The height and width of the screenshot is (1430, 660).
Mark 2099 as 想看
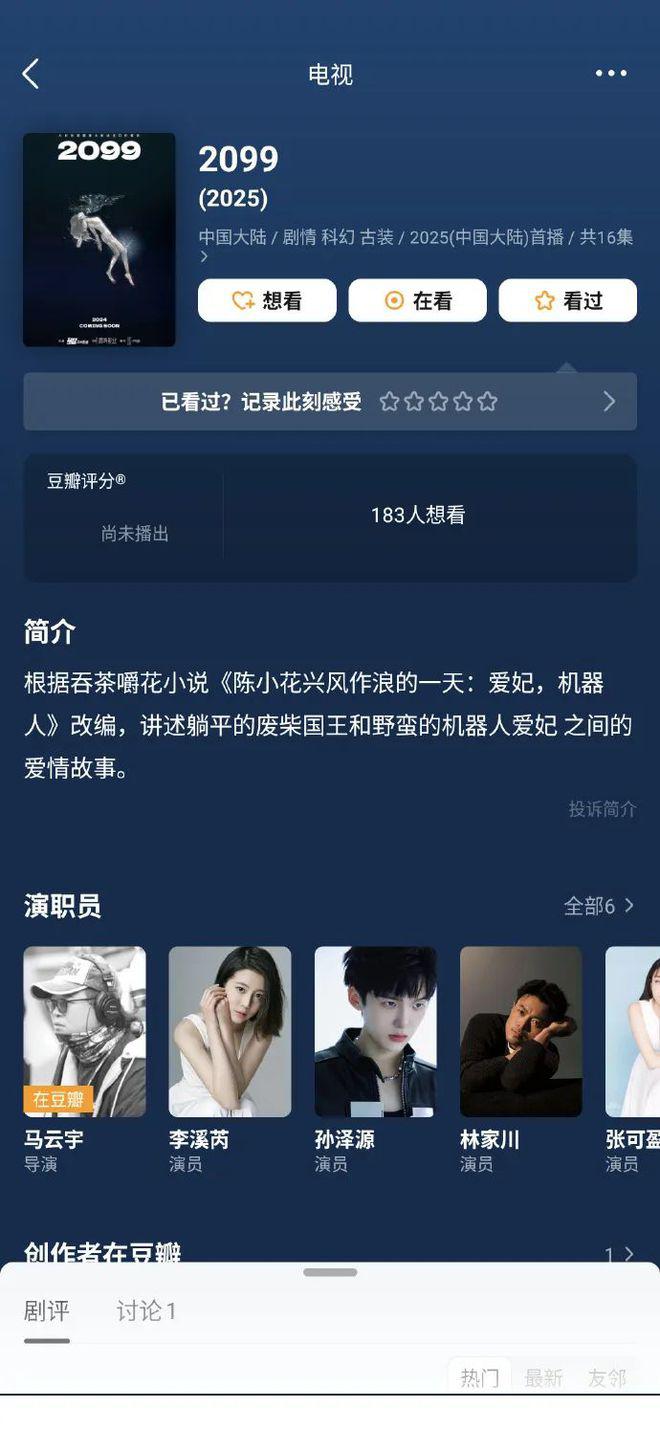(x=267, y=300)
